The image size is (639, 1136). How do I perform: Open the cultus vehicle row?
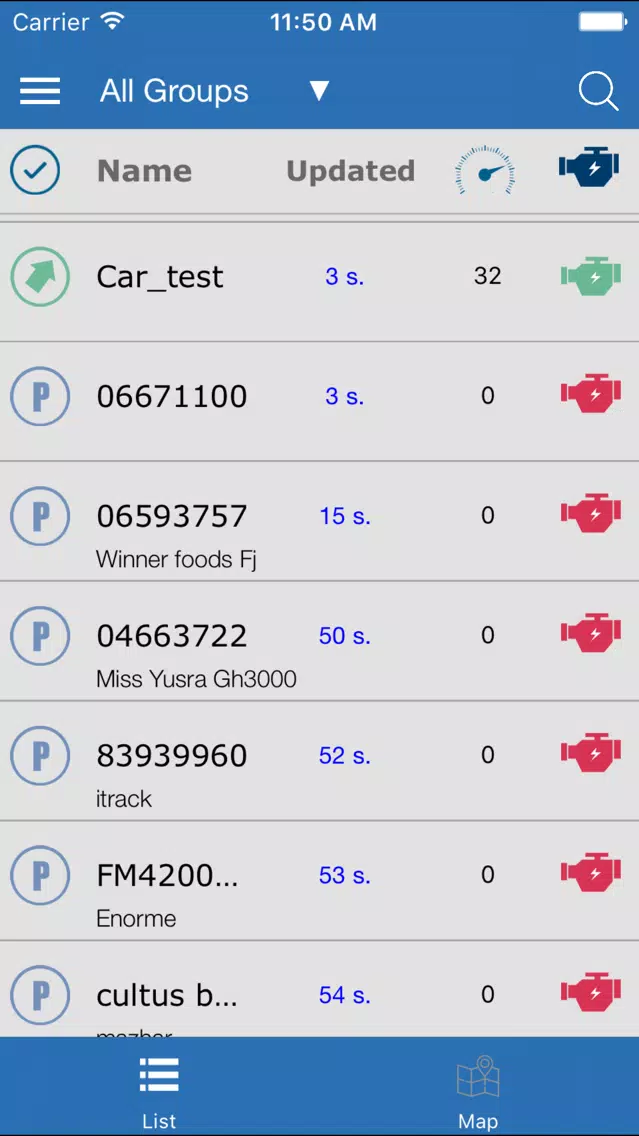click(x=320, y=989)
